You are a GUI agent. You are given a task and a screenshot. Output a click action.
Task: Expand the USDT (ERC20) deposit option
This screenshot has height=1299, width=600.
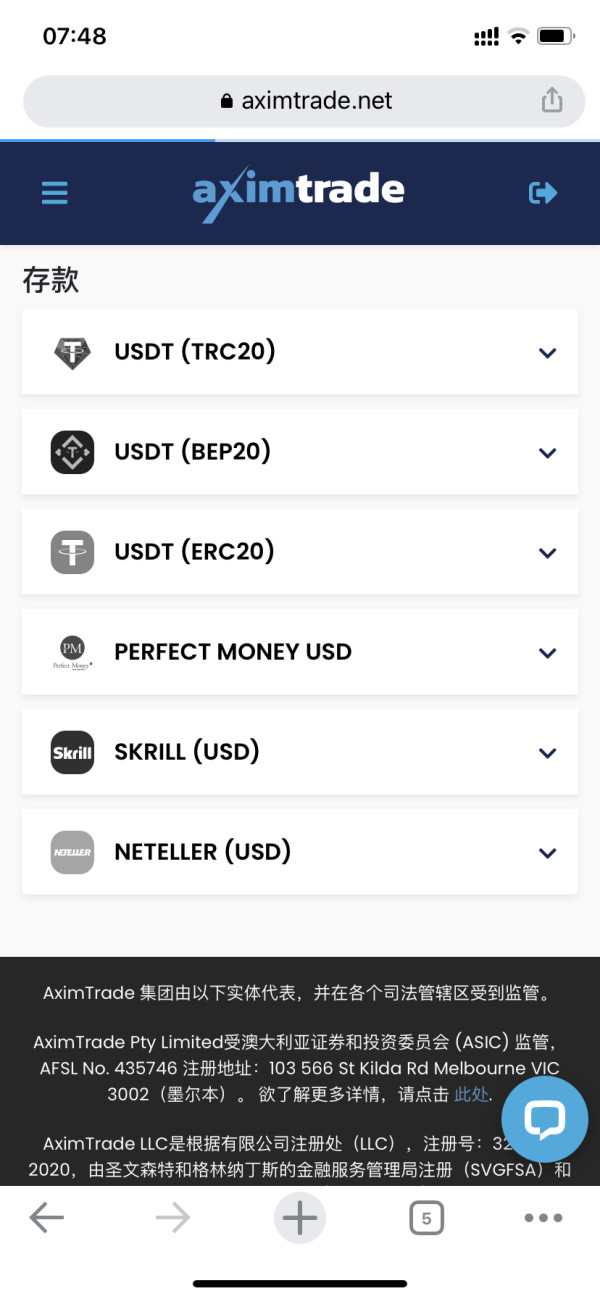pos(300,552)
